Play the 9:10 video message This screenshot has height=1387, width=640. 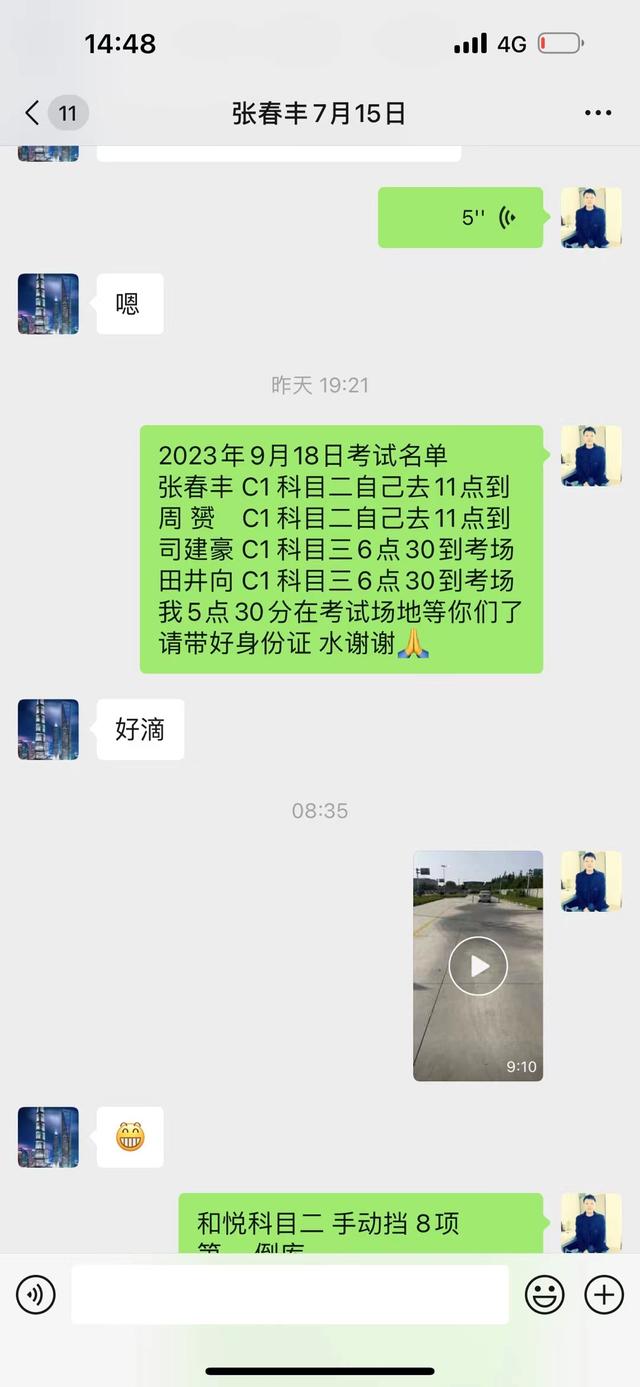click(478, 966)
